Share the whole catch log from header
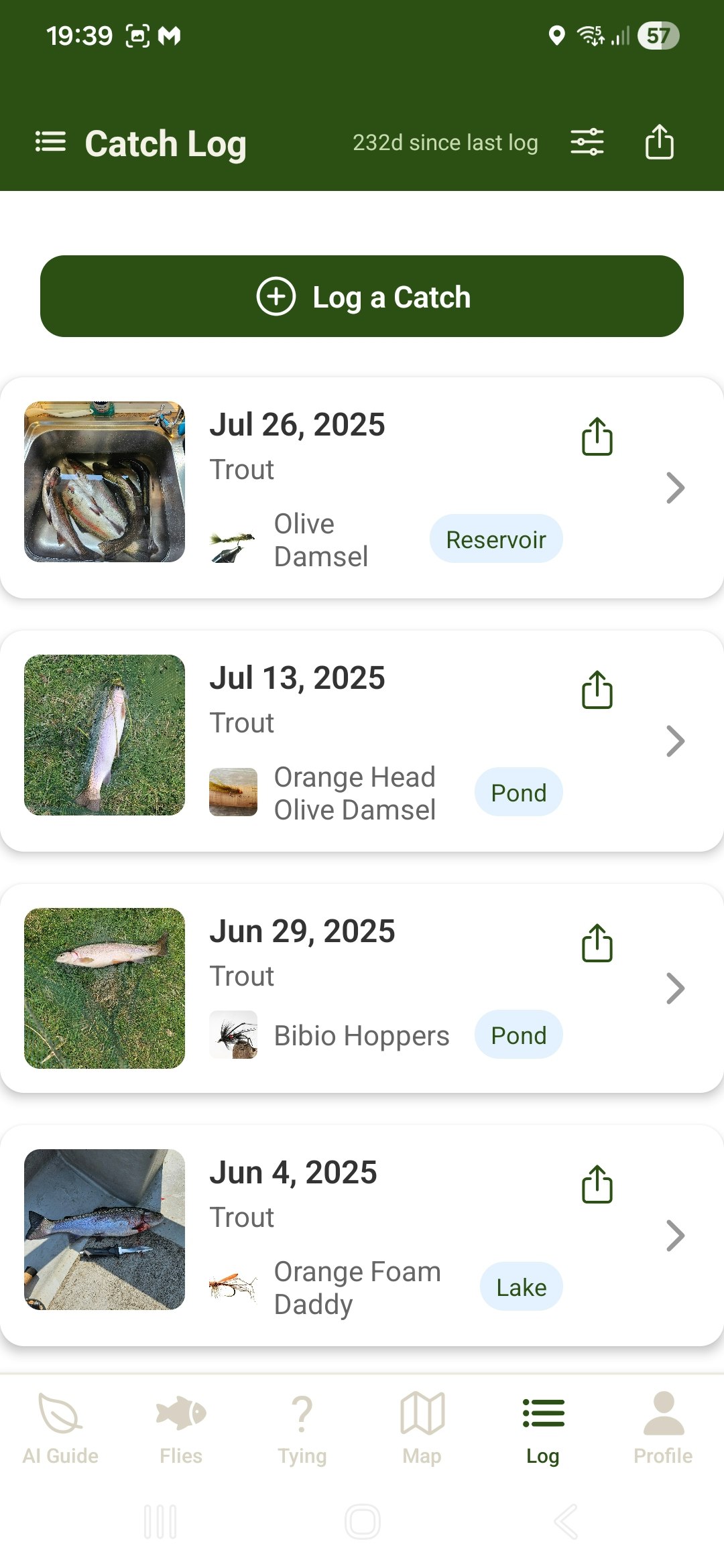This screenshot has height=1568, width=724. point(659,142)
